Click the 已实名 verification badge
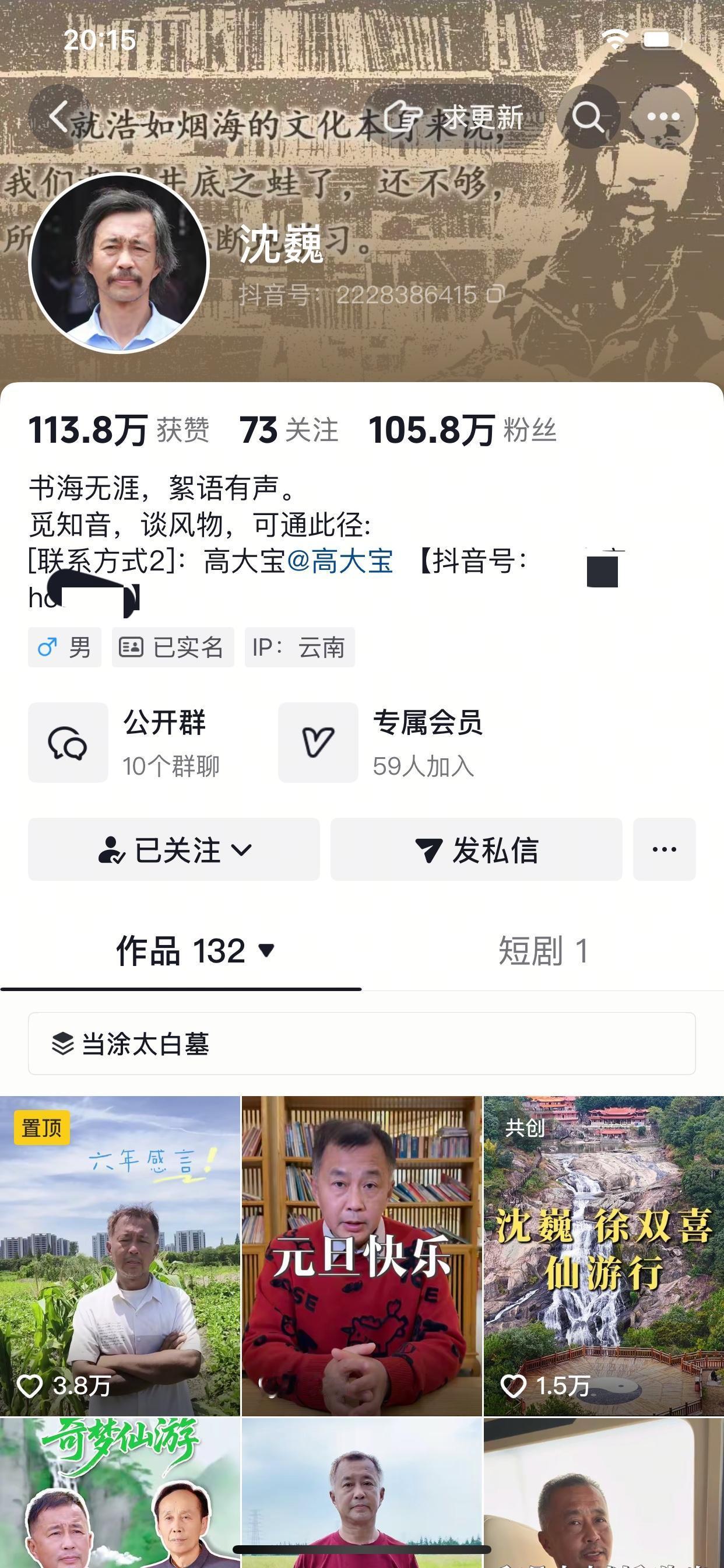 pos(172,647)
